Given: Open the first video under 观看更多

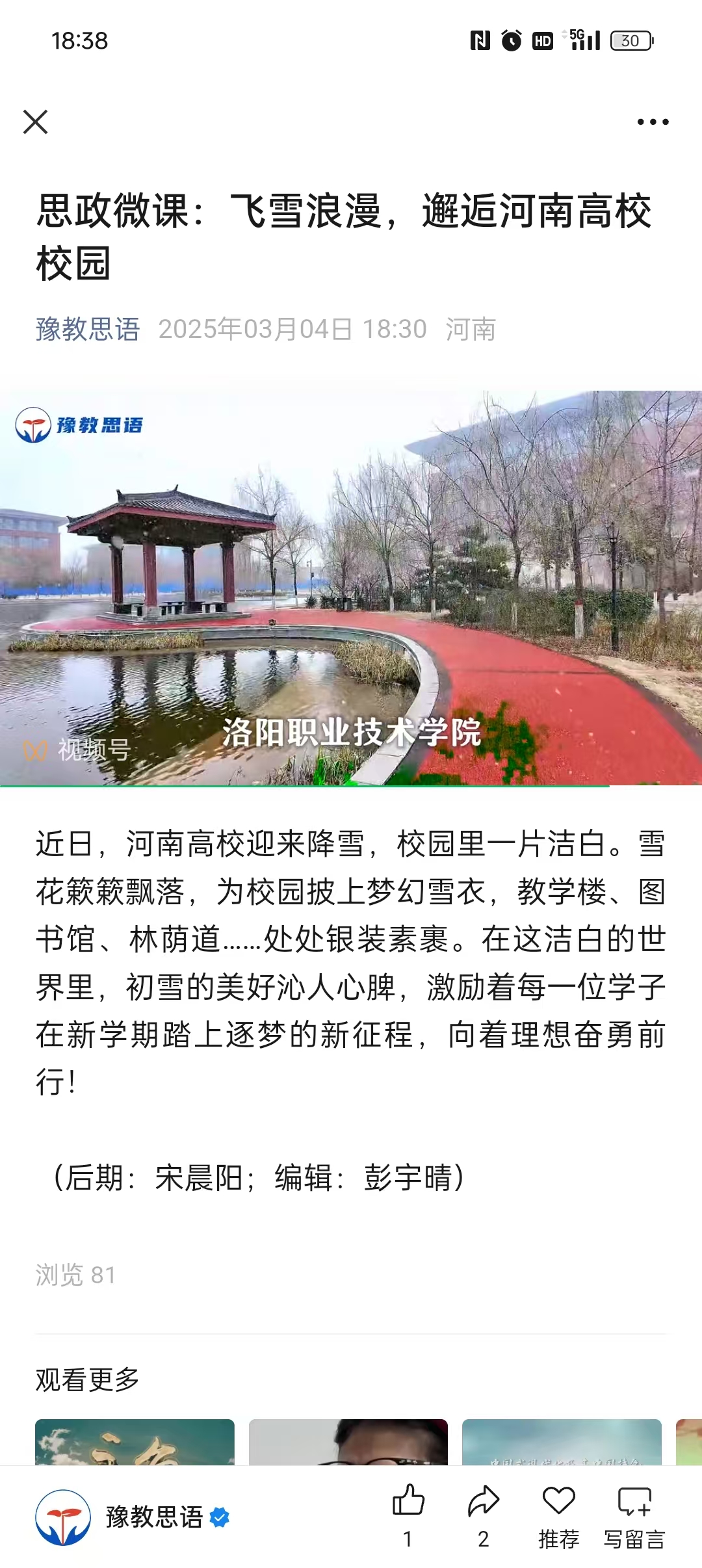Looking at the screenshot, I should coord(135,1442).
